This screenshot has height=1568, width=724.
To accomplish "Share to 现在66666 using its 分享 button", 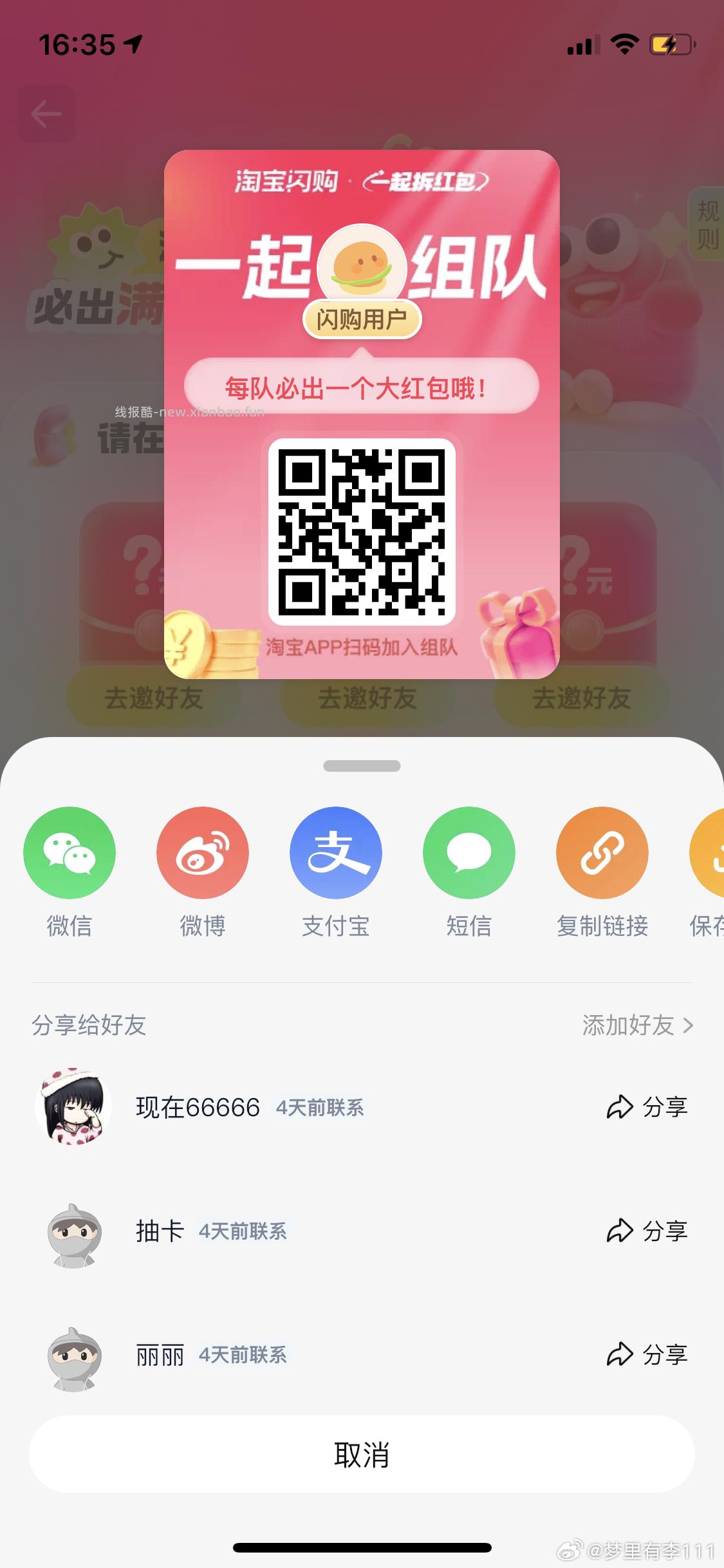I will click(x=647, y=1107).
